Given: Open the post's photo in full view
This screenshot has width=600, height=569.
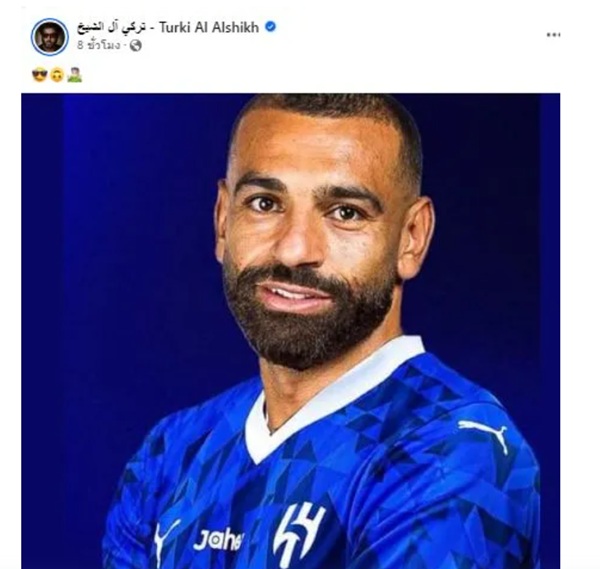Looking at the screenshot, I should tap(290, 330).
